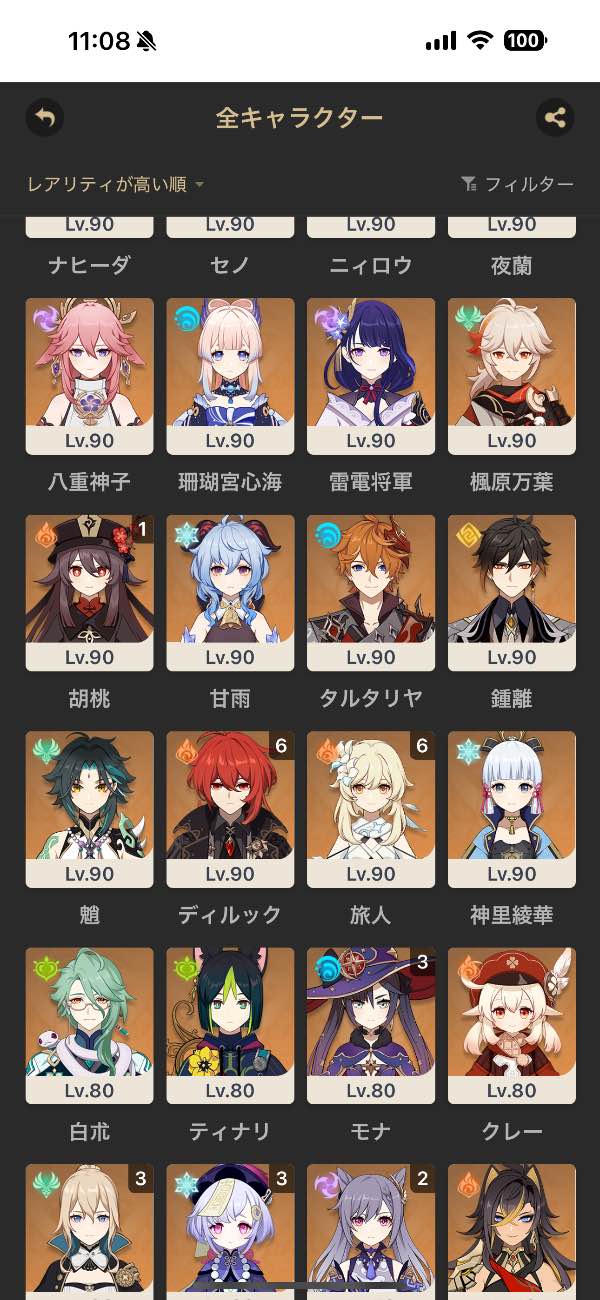View 神里綾華 character details
The height and width of the screenshot is (1300, 600).
click(512, 808)
